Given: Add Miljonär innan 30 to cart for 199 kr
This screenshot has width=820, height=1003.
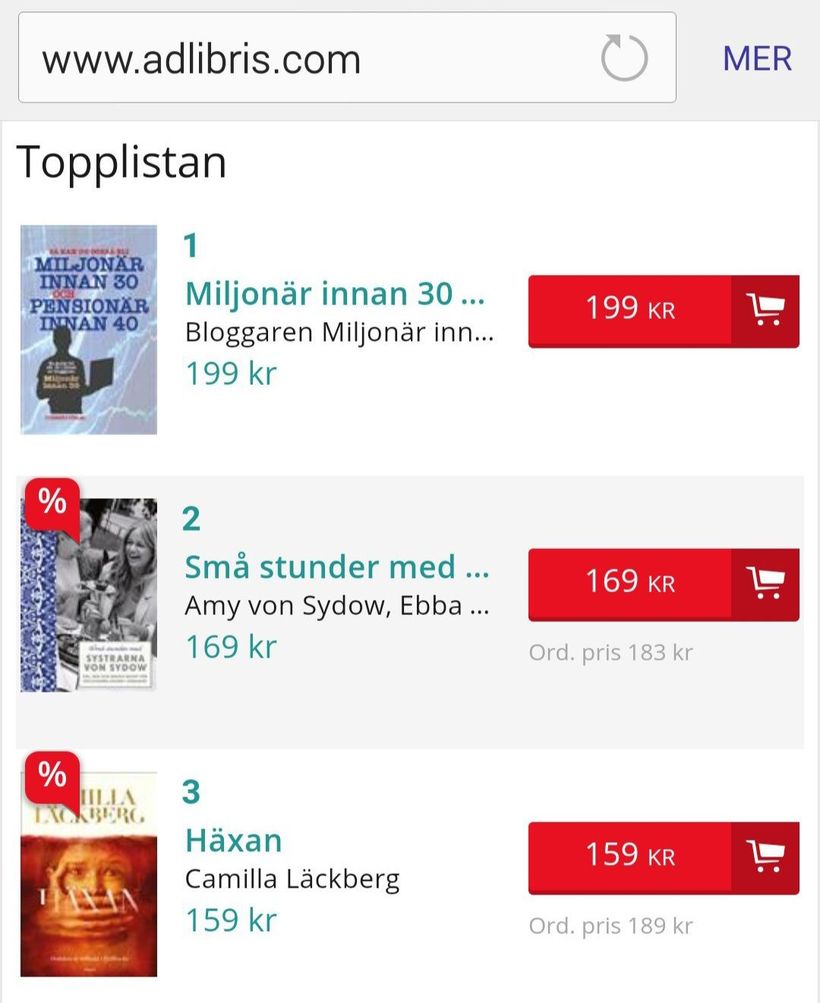Looking at the screenshot, I should click(663, 310).
